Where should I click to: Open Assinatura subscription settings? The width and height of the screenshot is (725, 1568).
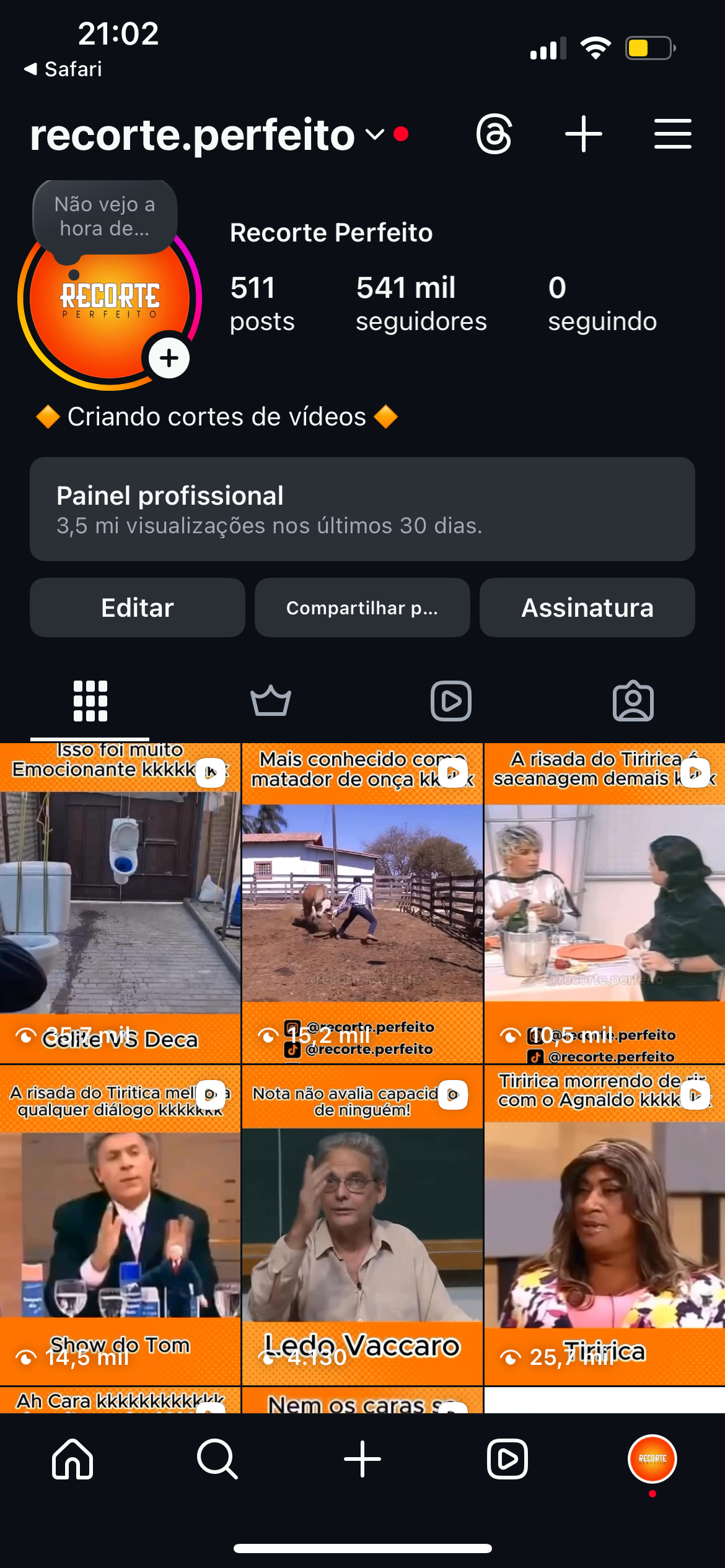[x=587, y=607]
